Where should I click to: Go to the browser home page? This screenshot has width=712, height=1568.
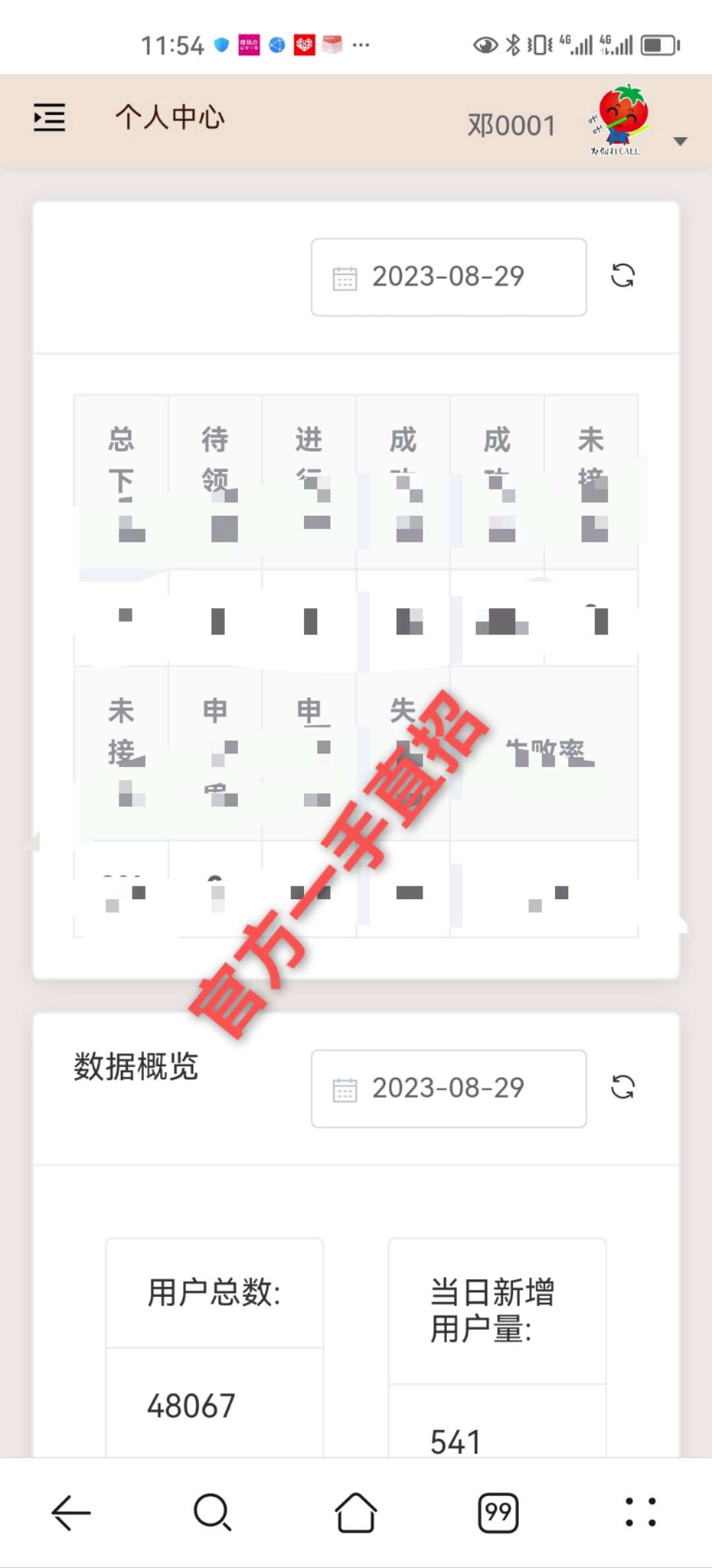point(356,1512)
